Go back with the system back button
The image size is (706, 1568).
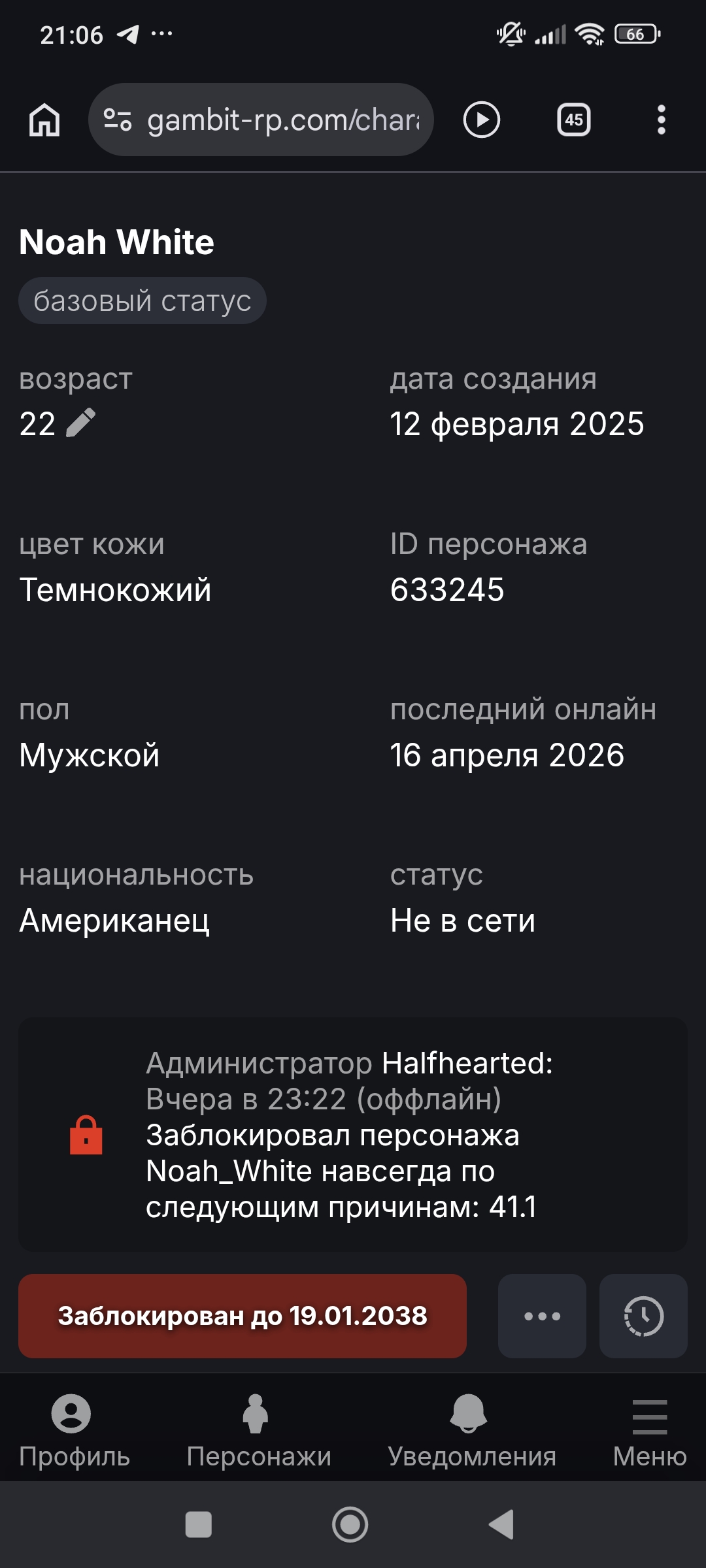click(501, 1525)
